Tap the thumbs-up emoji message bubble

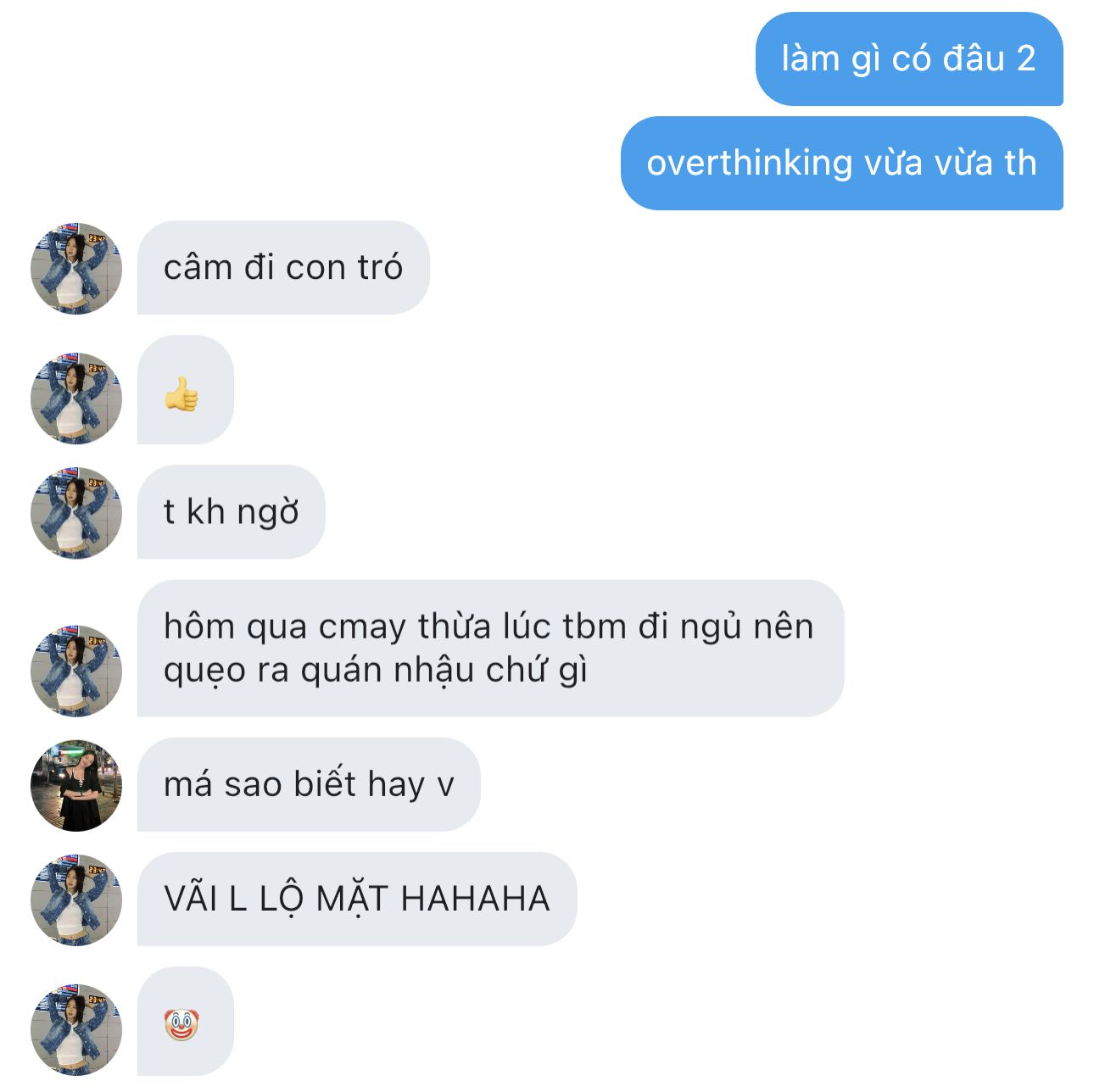[x=185, y=391]
